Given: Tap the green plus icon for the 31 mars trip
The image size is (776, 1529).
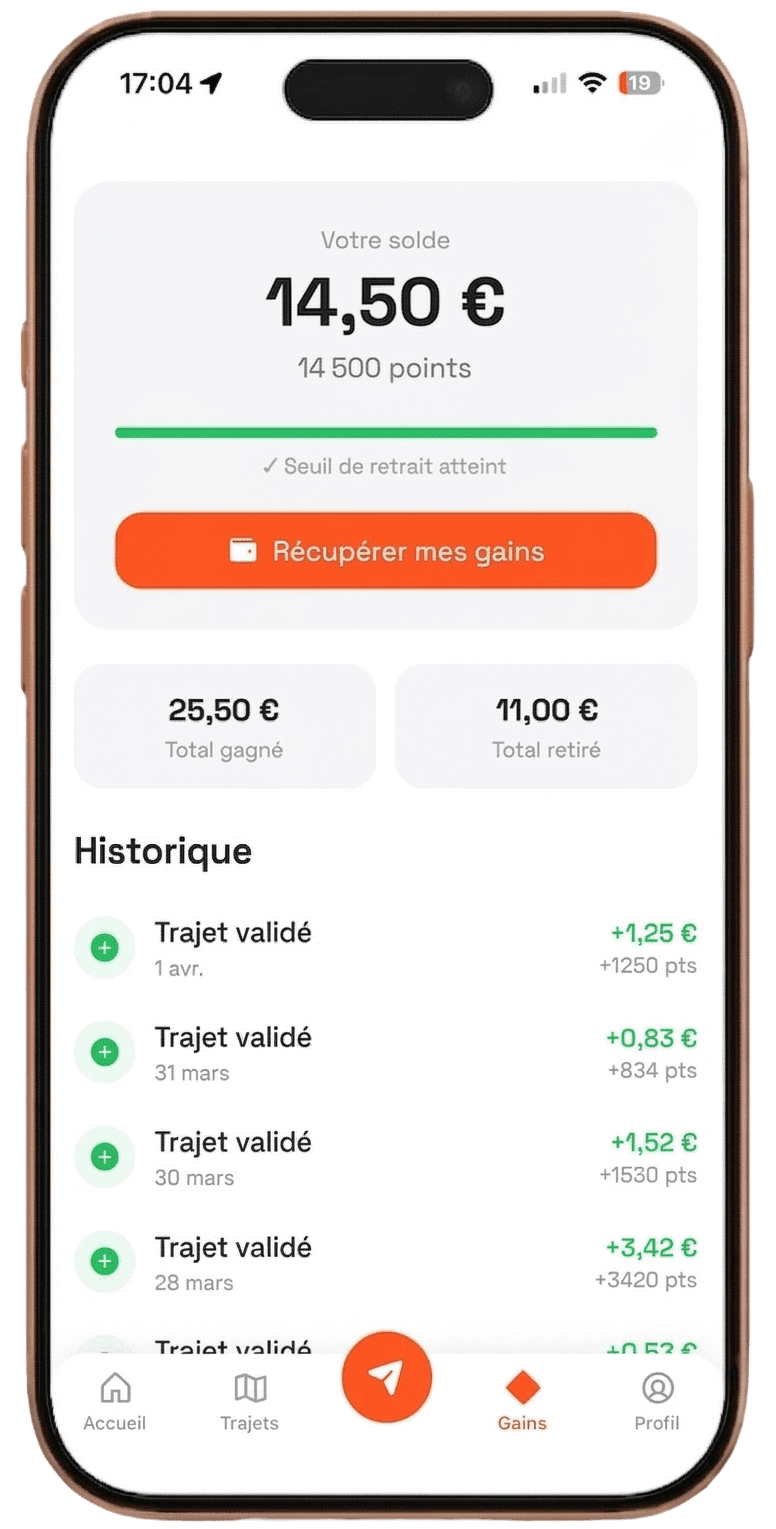Looking at the screenshot, I should coord(105,1052).
